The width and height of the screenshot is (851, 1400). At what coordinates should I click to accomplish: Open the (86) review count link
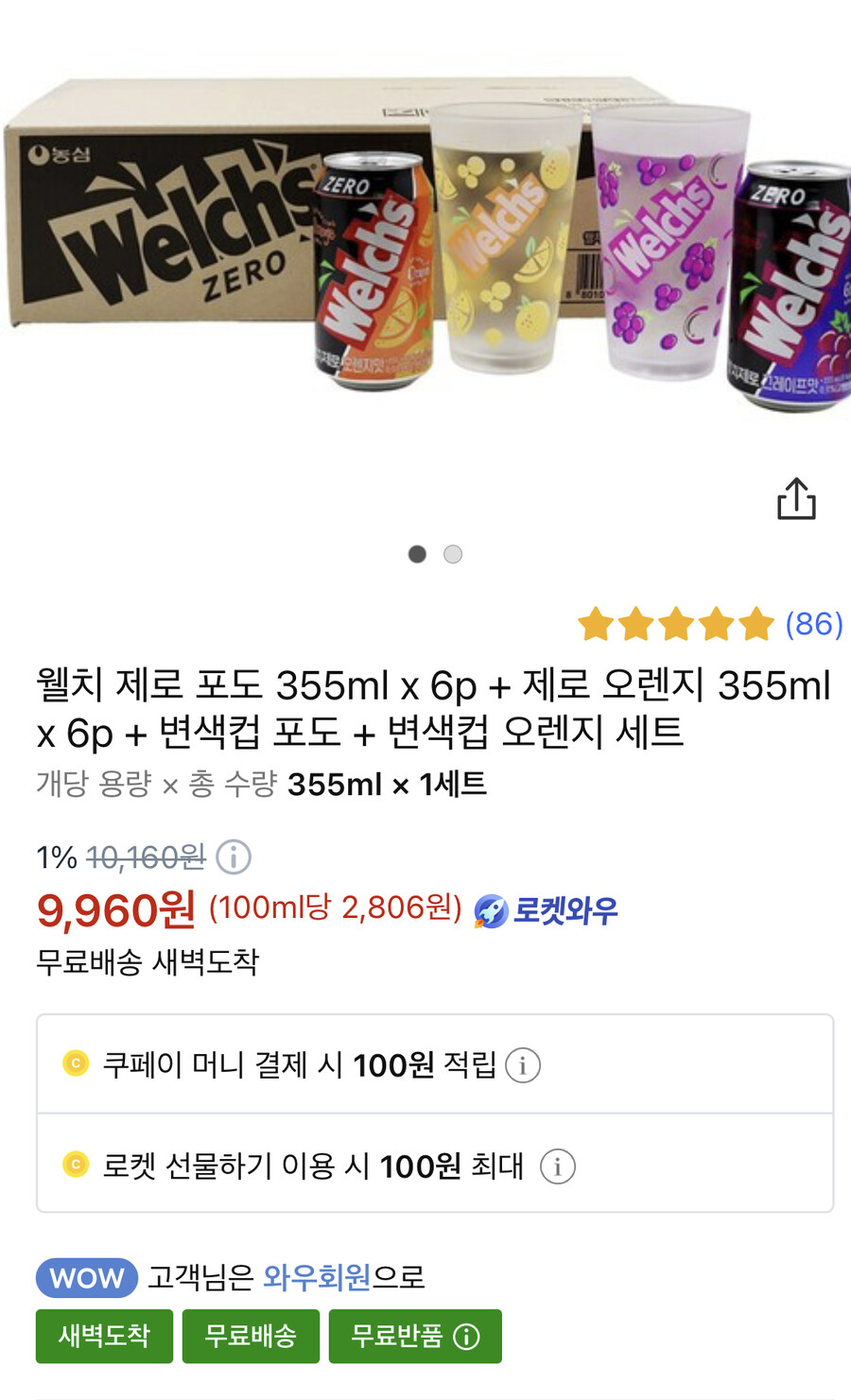pyautogui.click(x=814, y=623)
